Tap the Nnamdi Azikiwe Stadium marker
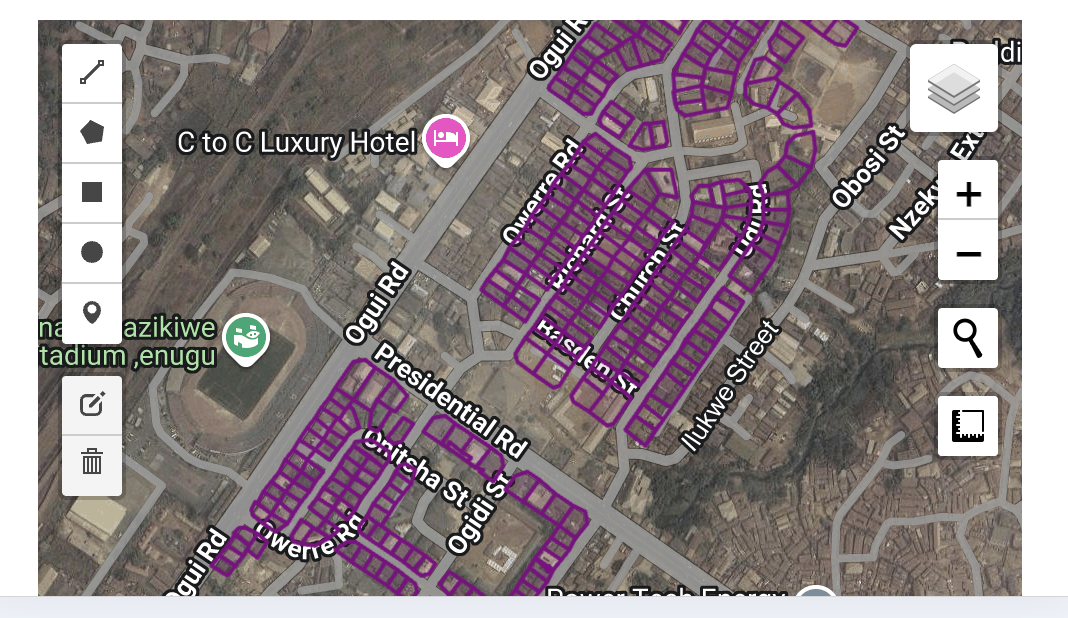This screenshot has height=618, width=1068. 246,337
